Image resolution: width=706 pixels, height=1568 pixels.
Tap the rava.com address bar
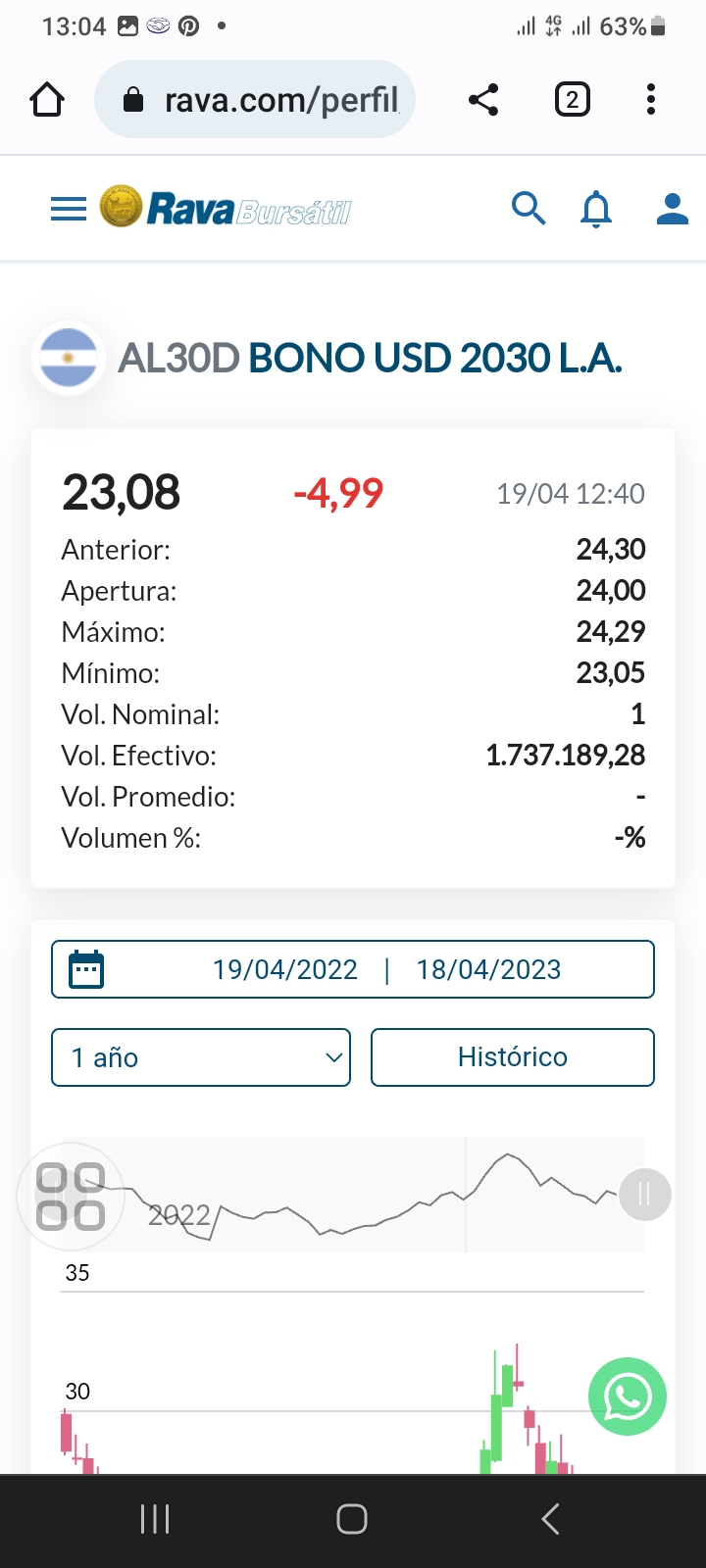point(255,100)
